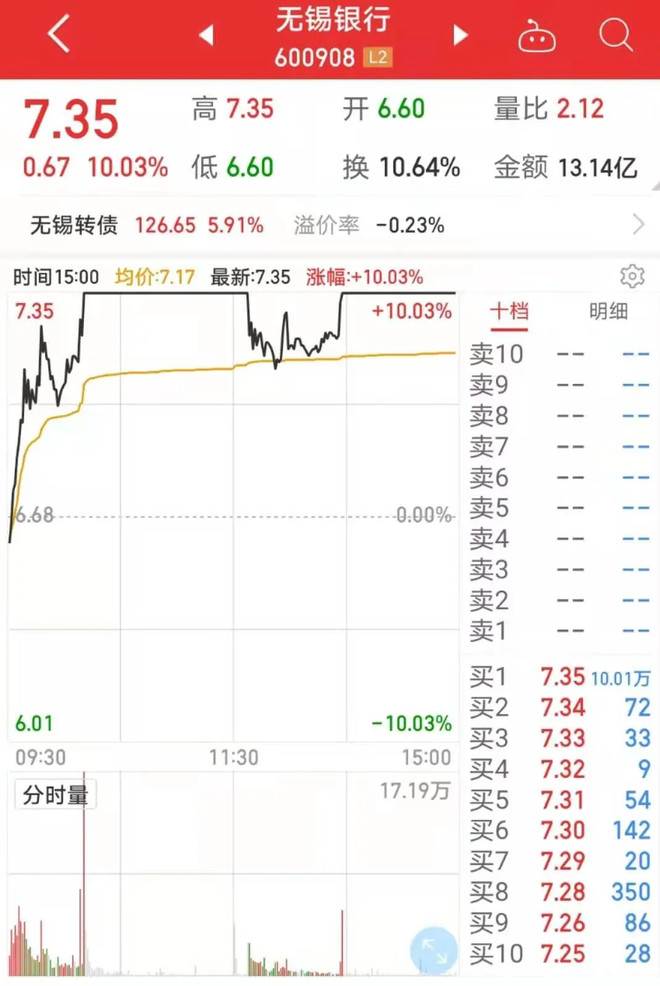Image resolution: width=660 pixels, height=986 pixels.
Task: Open chart settings gear
Action: click(x=632, y=276)
